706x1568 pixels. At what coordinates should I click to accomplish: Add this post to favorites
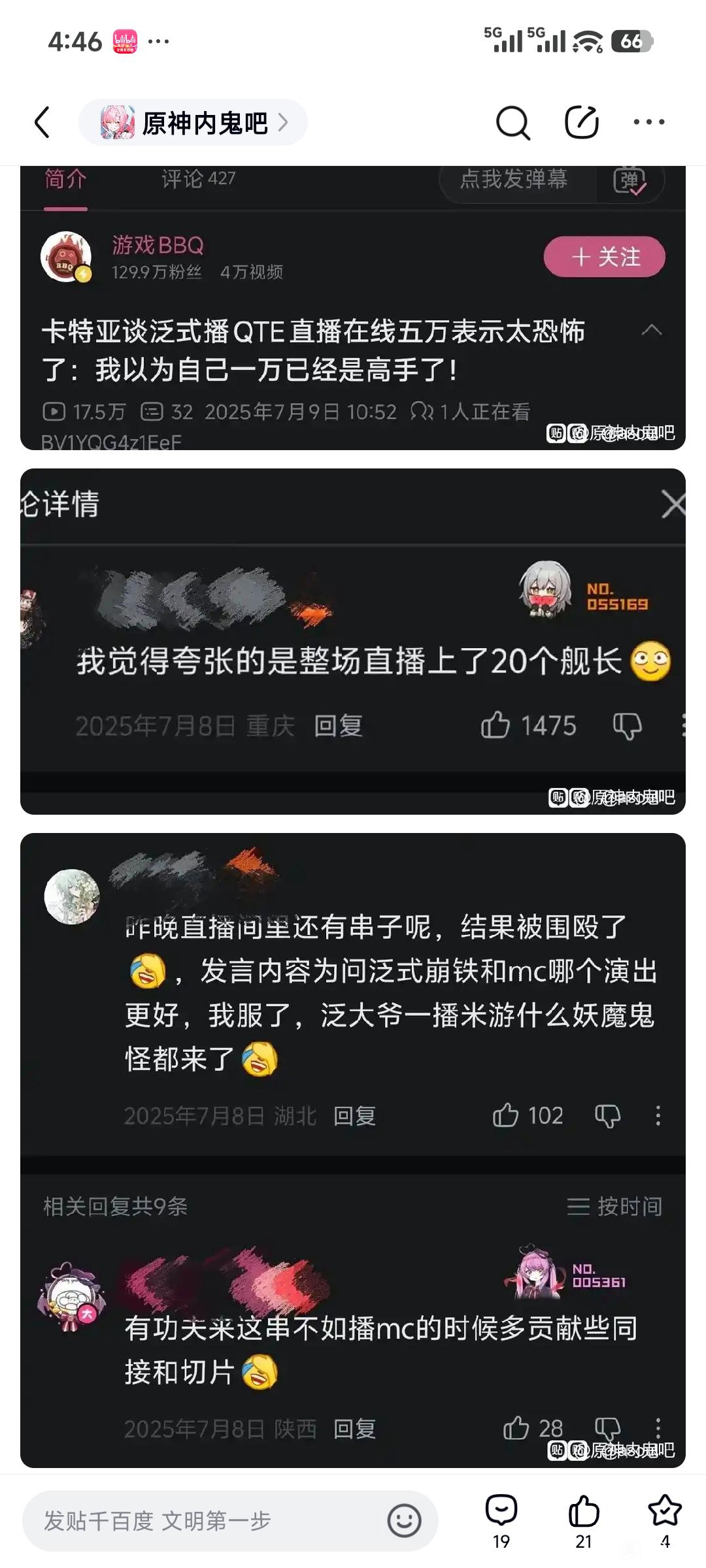pyautogui.click(x=664, y=1520)
